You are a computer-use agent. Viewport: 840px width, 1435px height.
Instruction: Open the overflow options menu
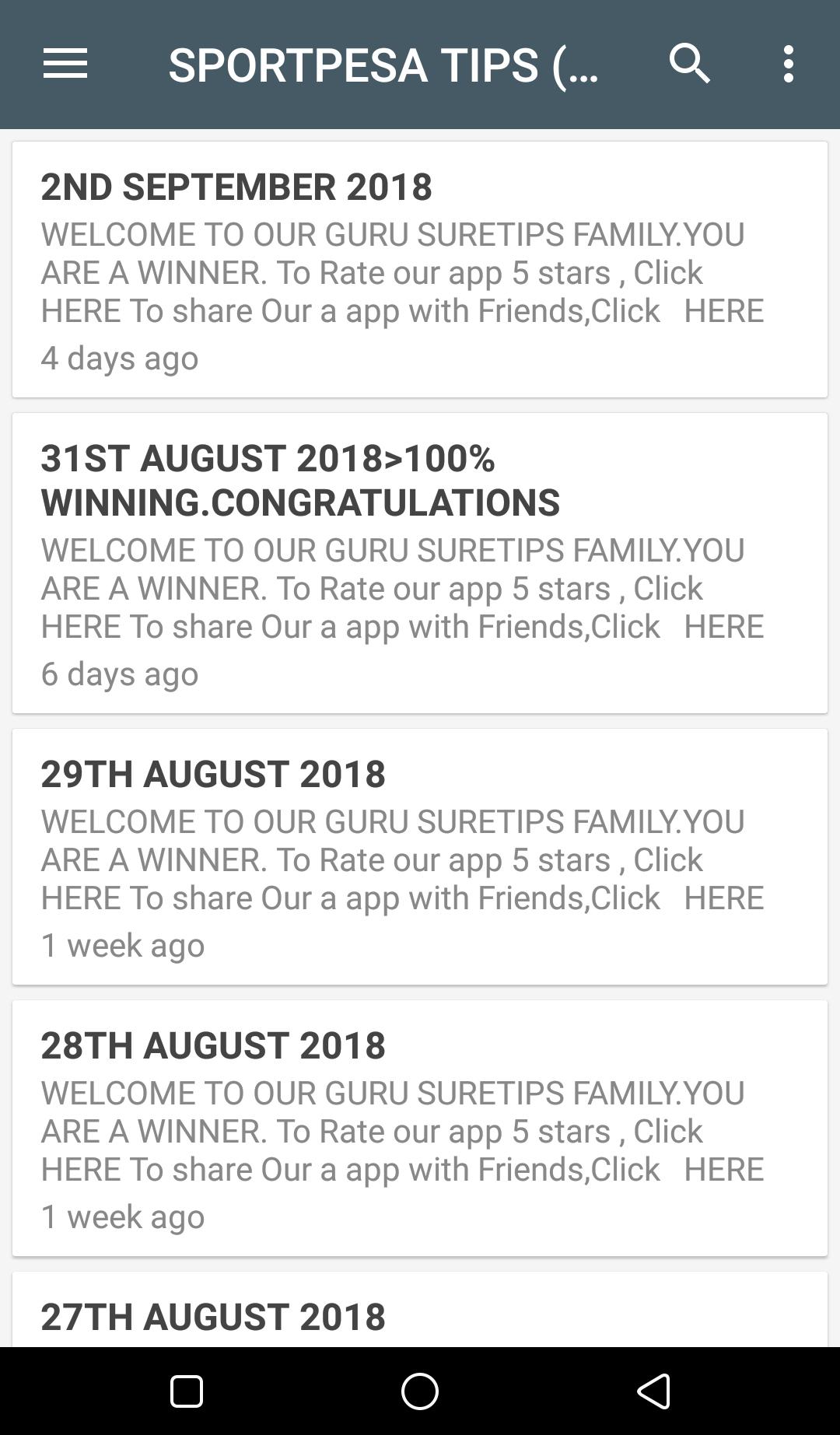789,64
